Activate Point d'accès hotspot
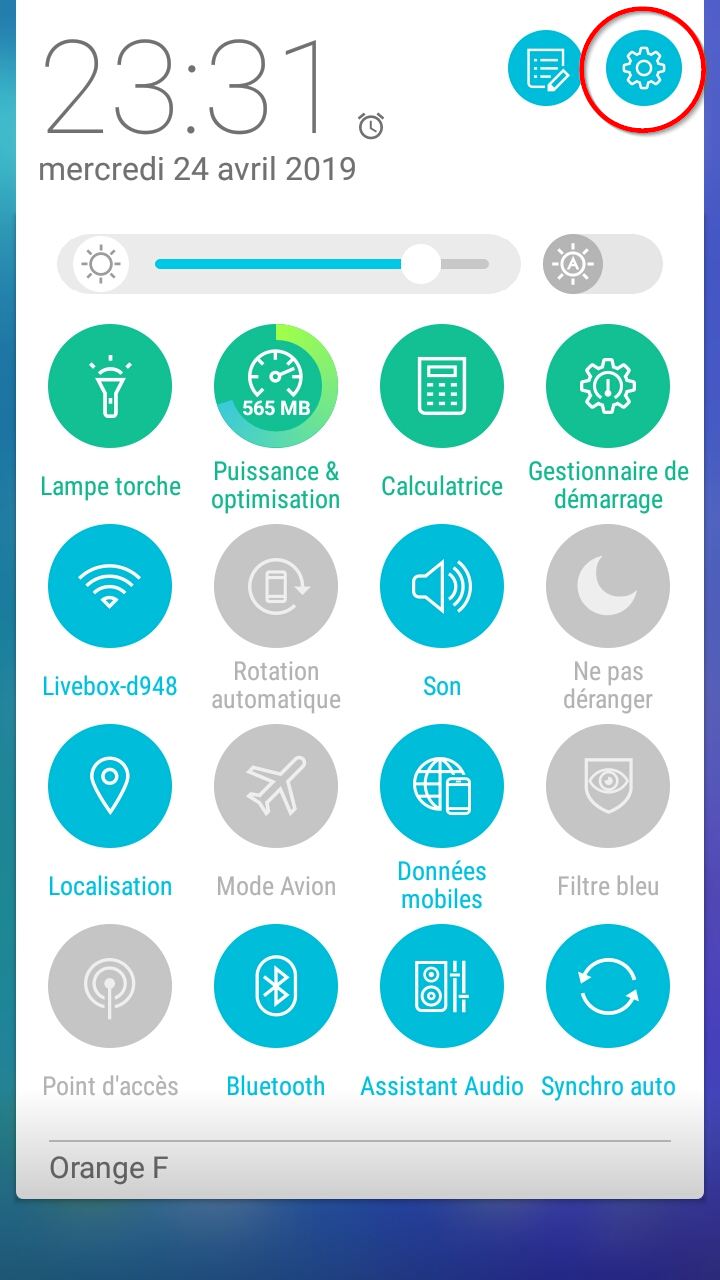Screen dimensions: 720x1280 [110, 986]
